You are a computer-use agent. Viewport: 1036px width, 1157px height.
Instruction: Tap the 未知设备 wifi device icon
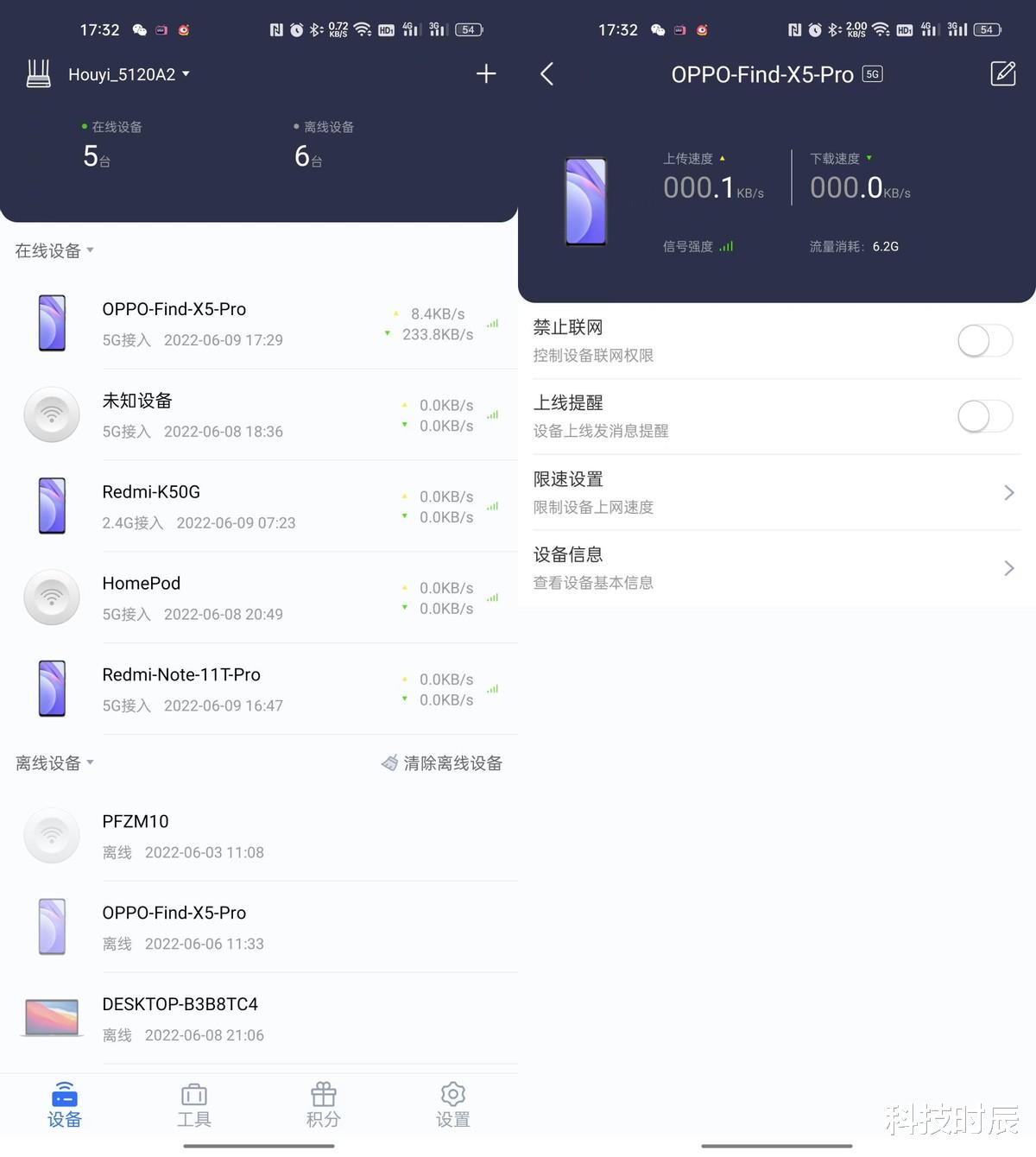point(52,414)
